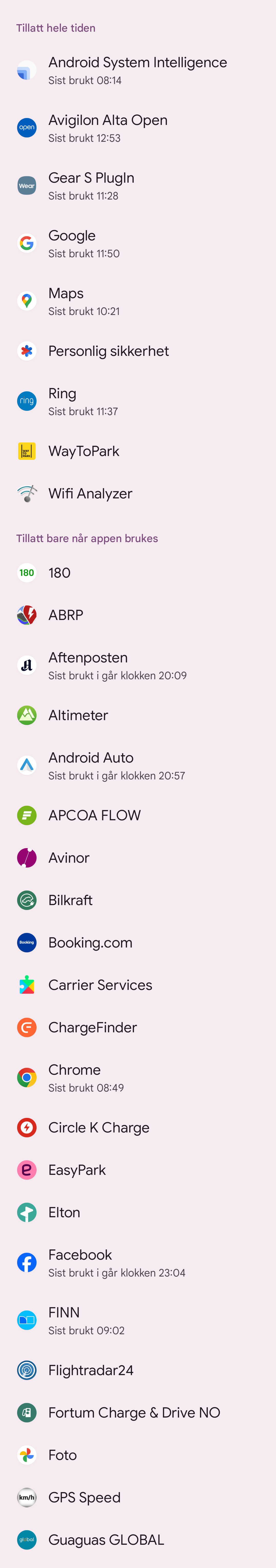Select Fortum Charge & Drive NO

(138, 1413)
